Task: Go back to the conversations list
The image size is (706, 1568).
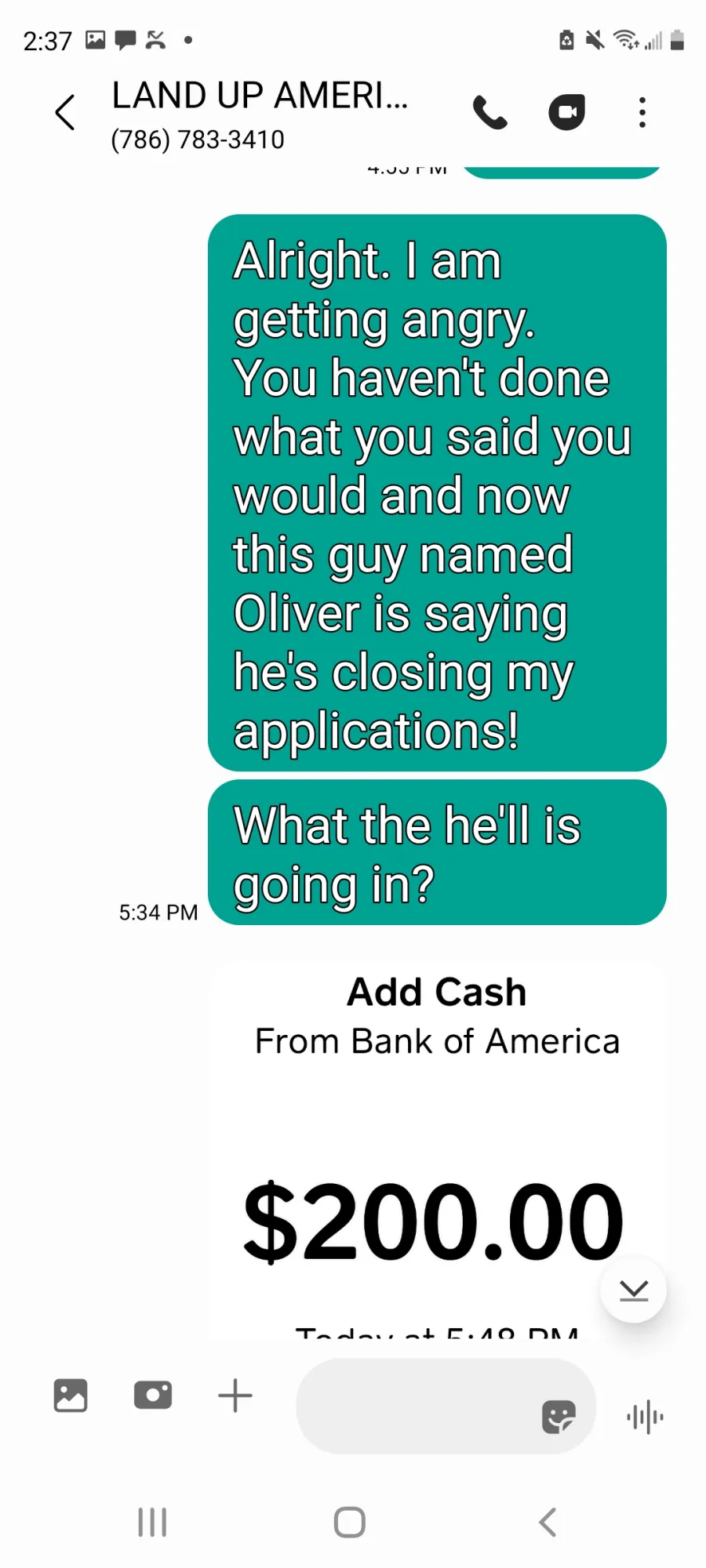Action: pos(65,112)
